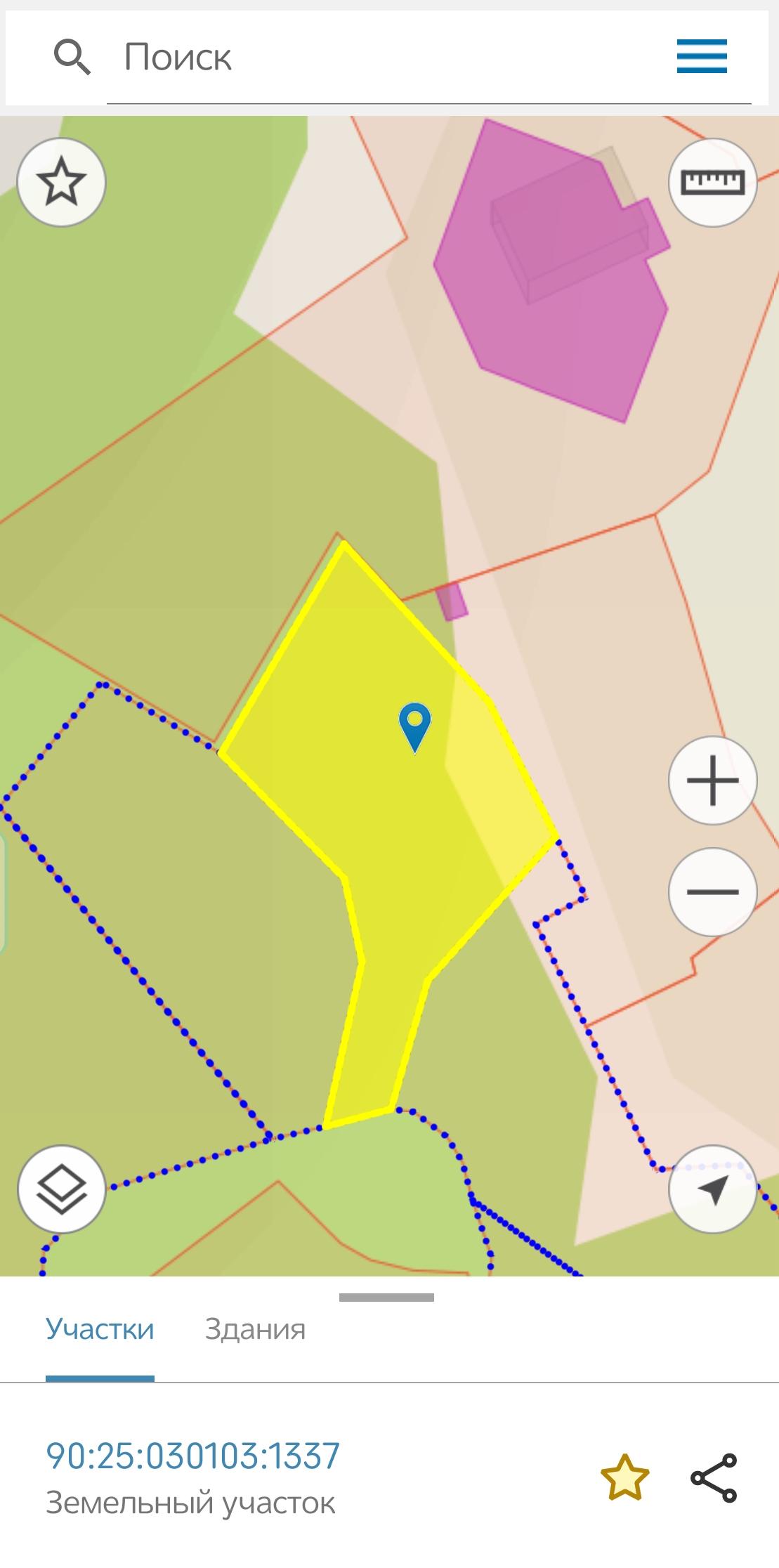Open favorites with the star button on the map
Image resolution: width=779 pixels, height=1568 pixels.
point(61,182)
